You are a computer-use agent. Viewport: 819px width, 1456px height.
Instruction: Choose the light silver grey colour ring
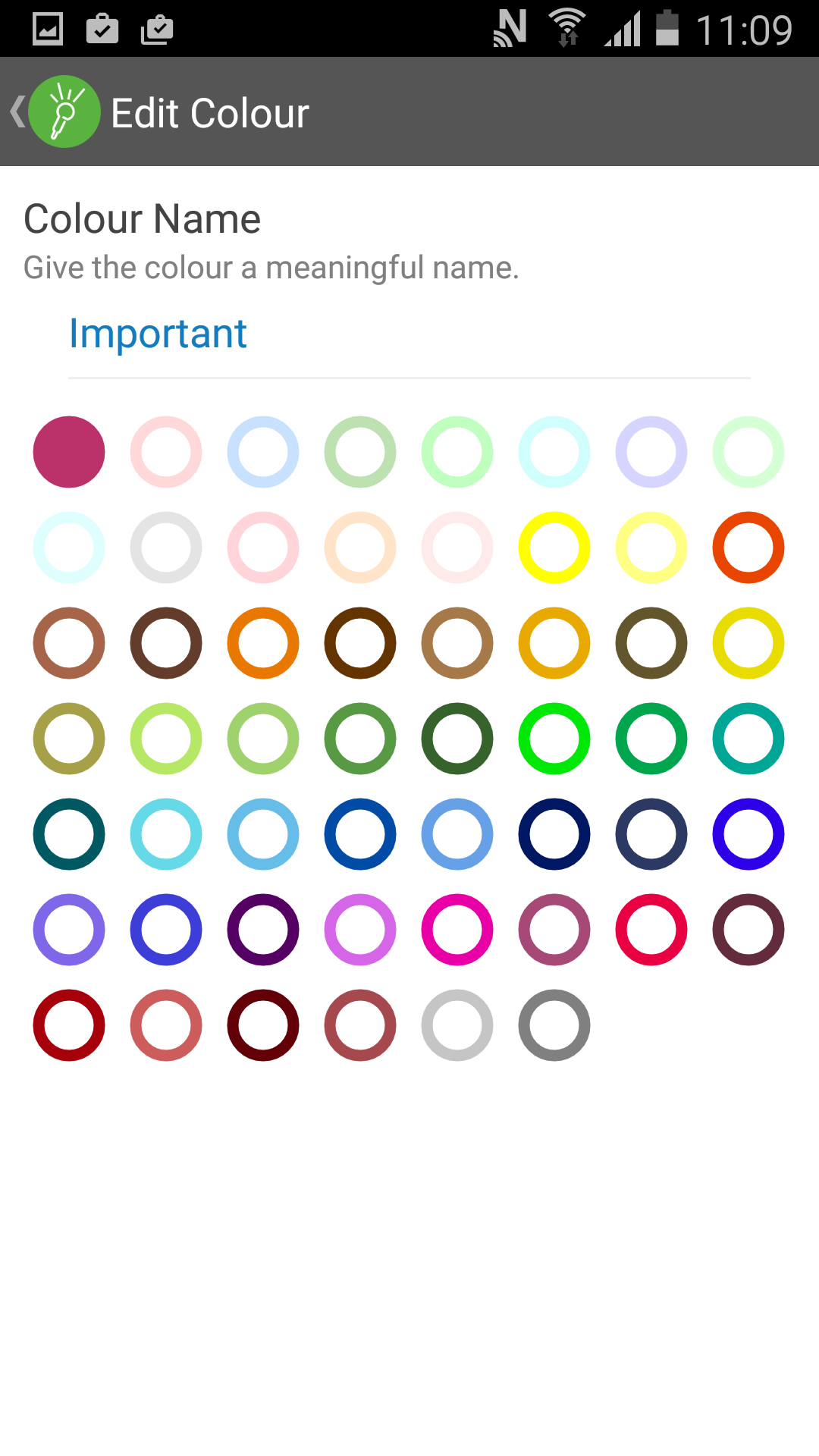pos(457,1025)
